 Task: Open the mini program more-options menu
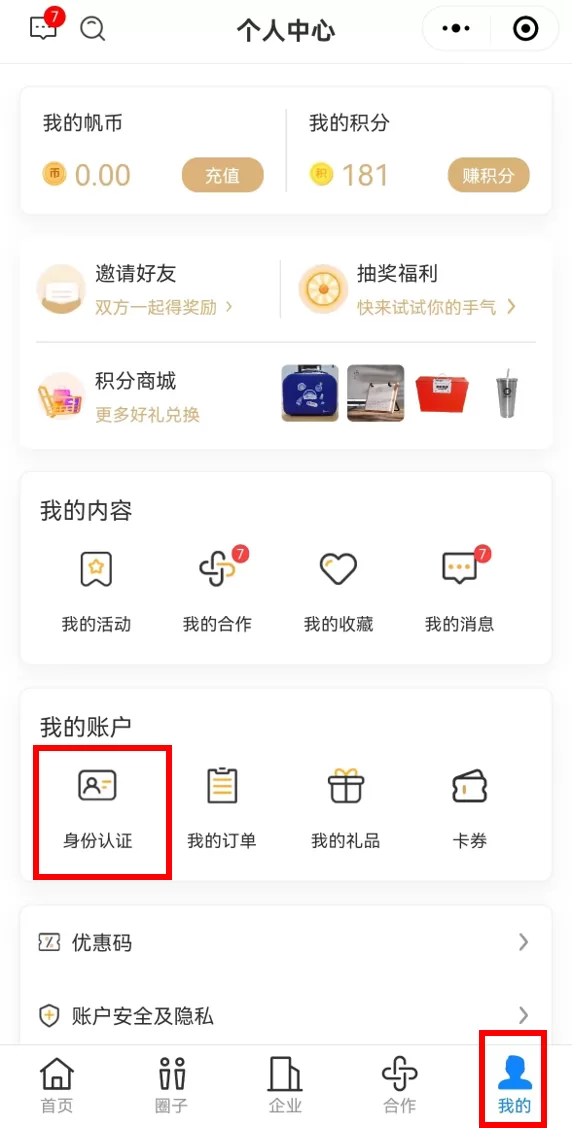point(456,29)
